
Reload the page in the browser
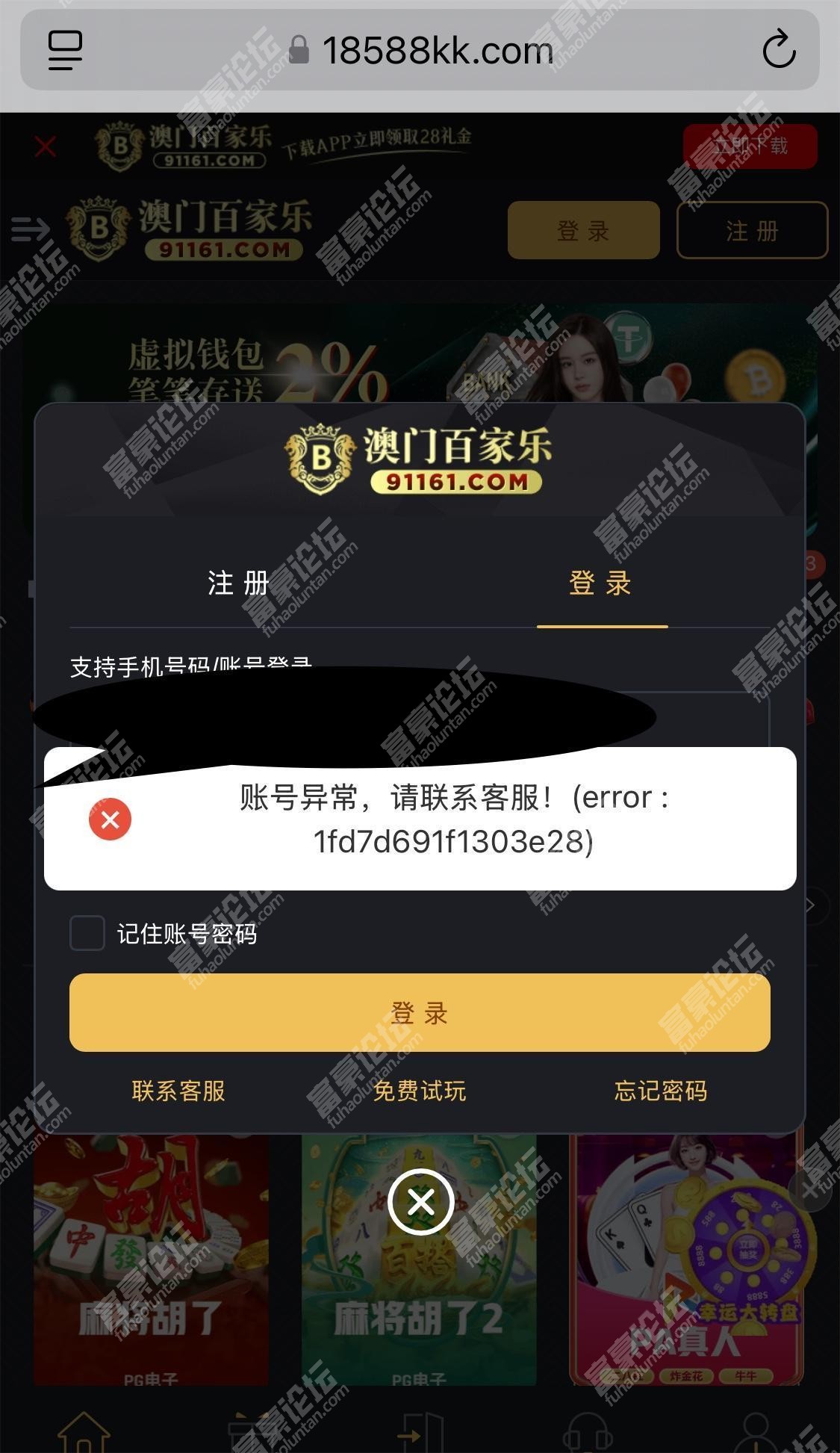(779, 50)
